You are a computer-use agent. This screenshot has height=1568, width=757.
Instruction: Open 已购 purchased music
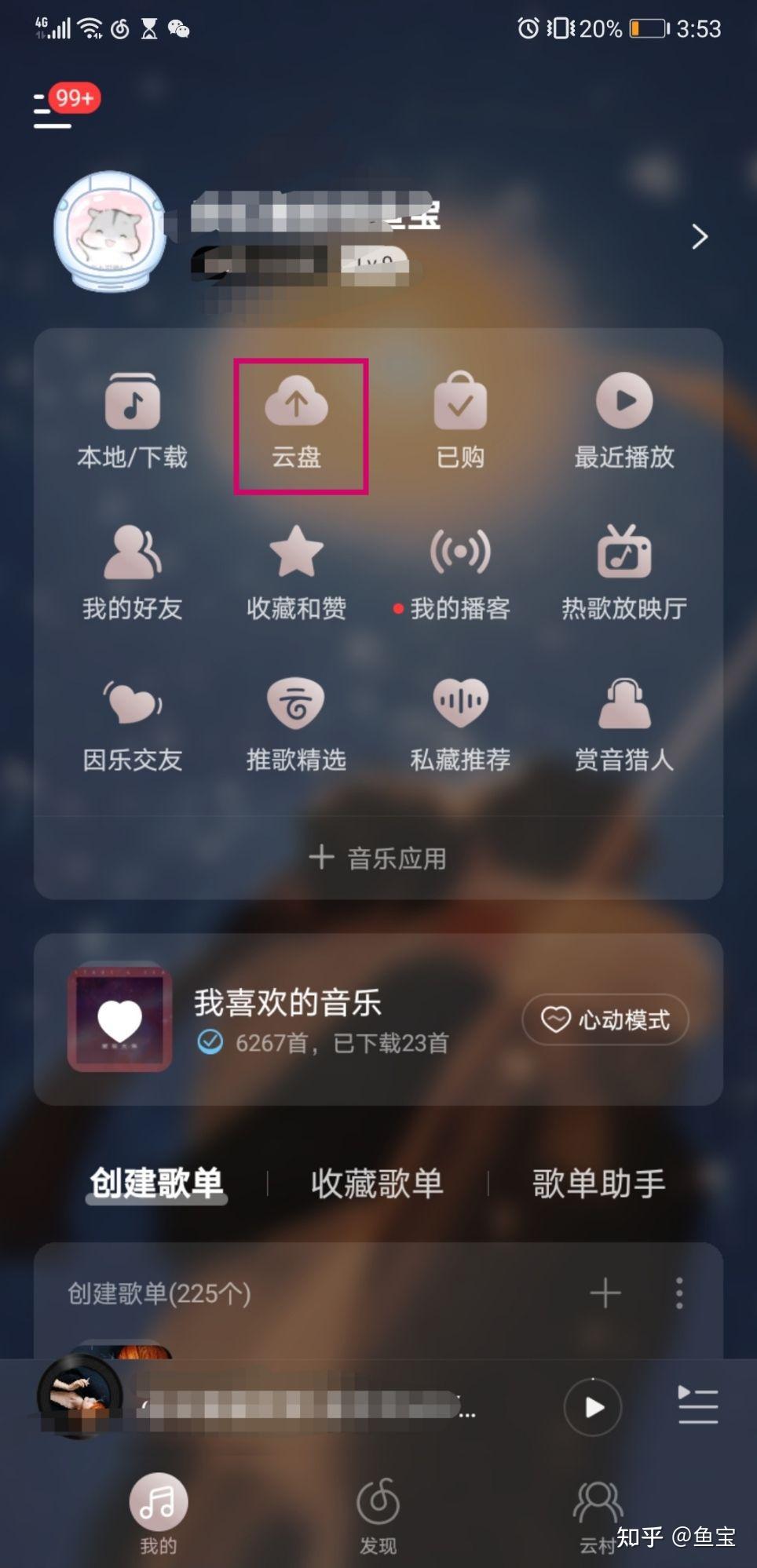(460, 421)
